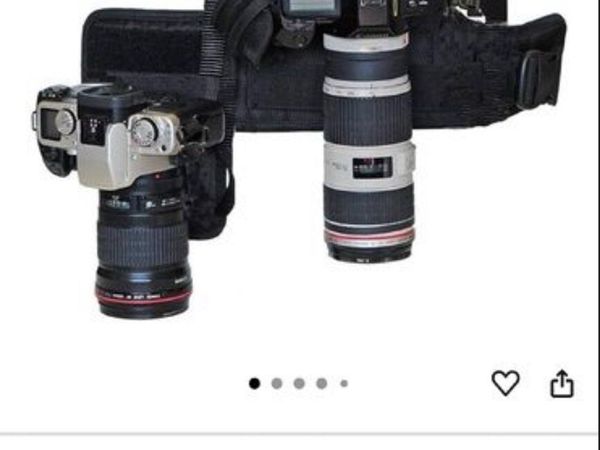Open the product photo full screen

click(300, 170)
